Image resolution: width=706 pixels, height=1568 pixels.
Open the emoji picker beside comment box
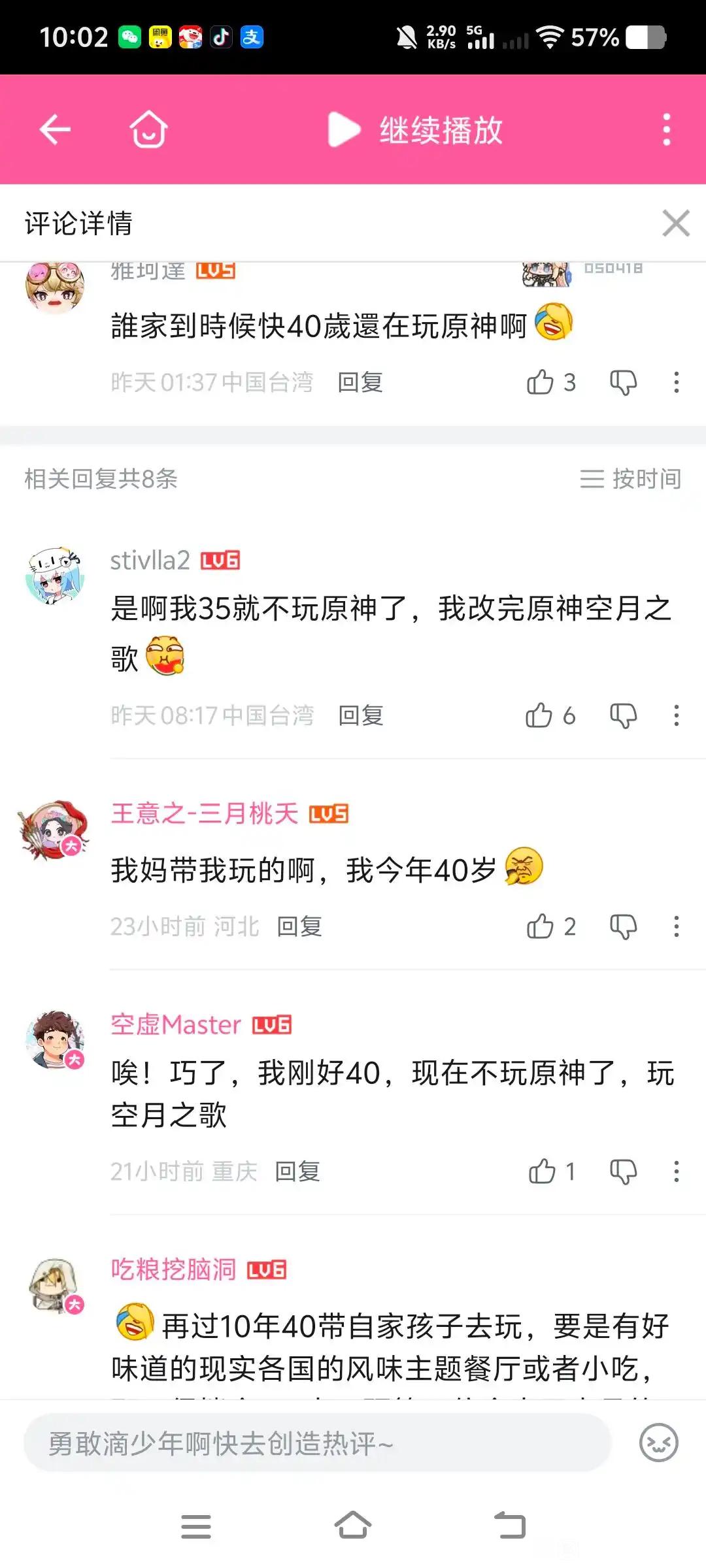(x=658, y=1443)
